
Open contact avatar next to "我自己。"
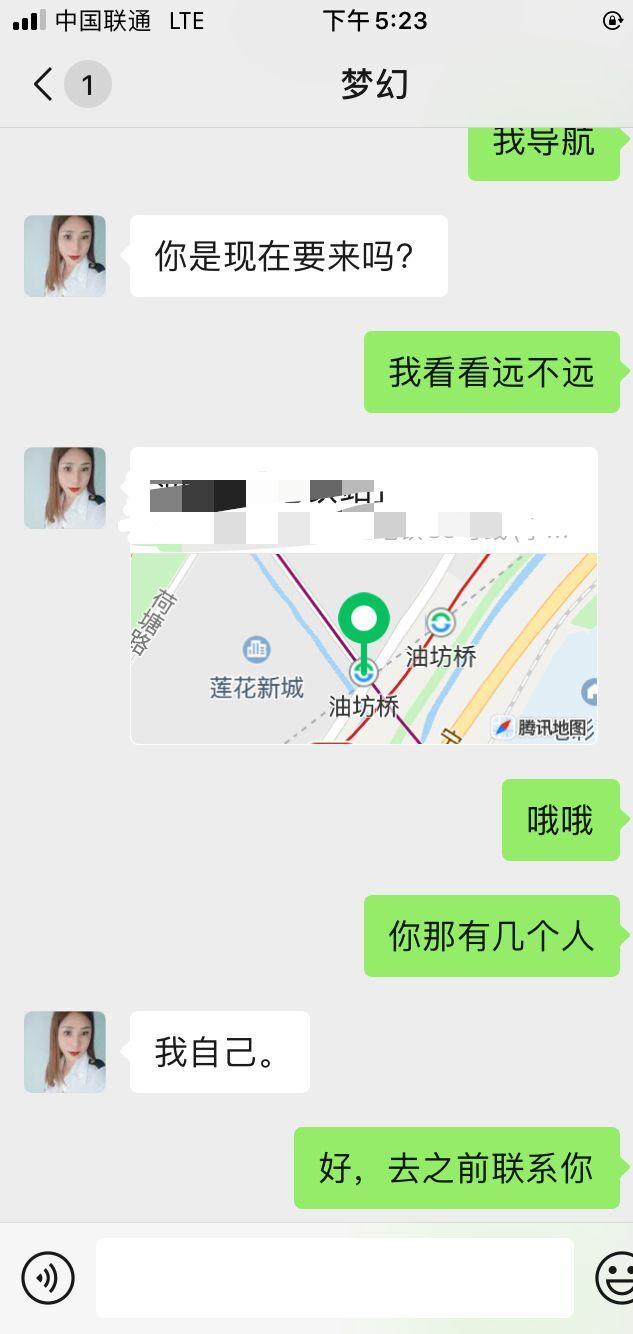(65, 1052)
